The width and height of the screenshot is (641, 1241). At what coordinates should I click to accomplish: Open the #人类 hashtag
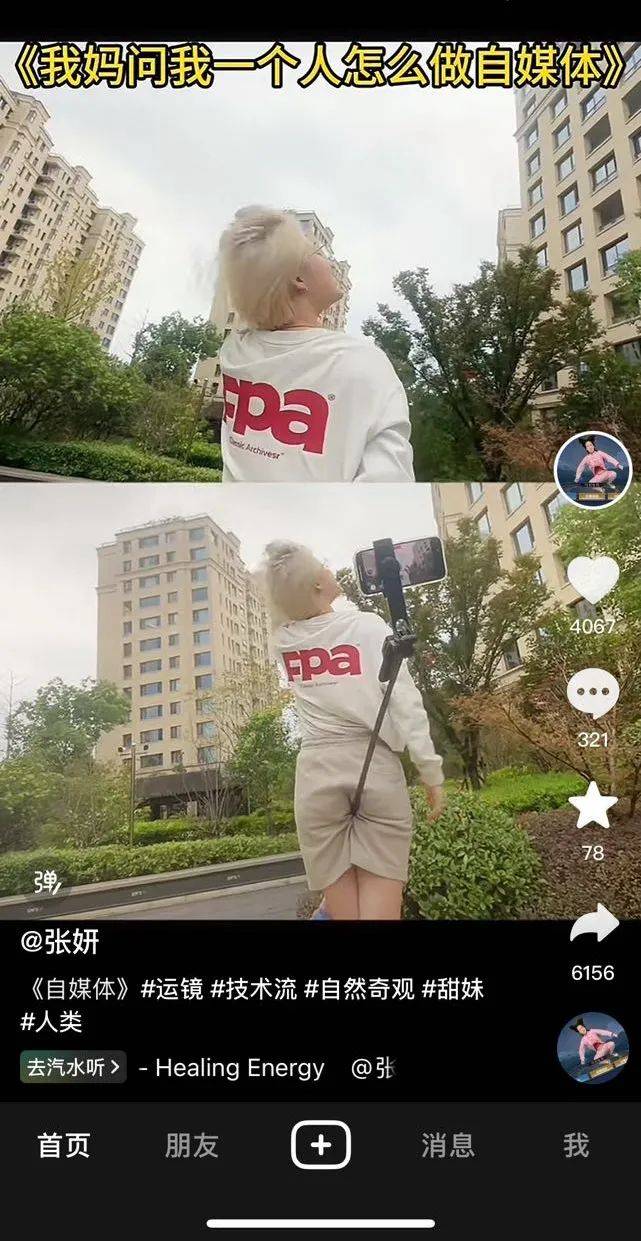click(x=51, y=1022)
